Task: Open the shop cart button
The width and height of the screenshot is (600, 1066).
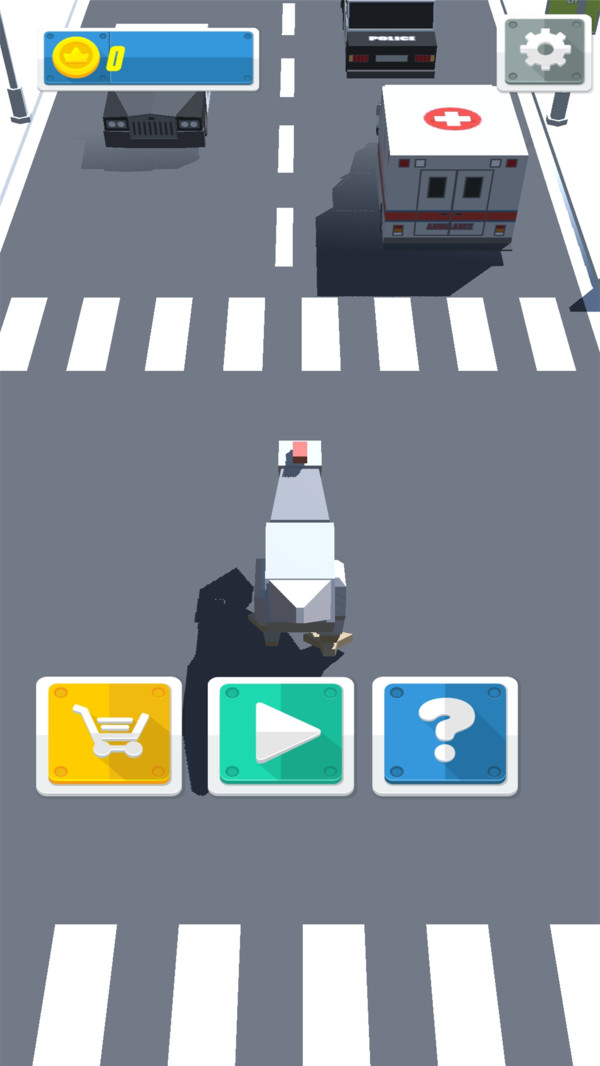Action: pos(110,734)
